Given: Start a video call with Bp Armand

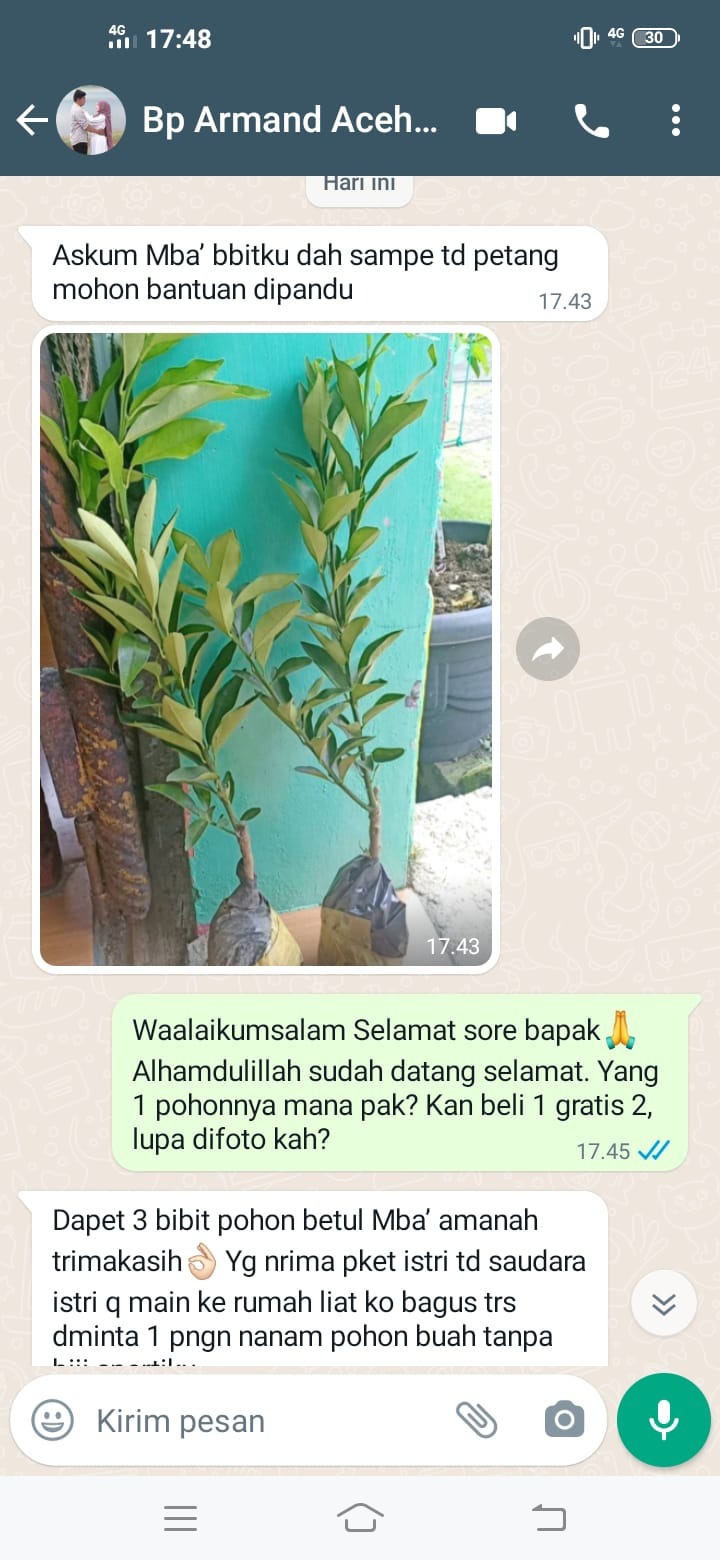Looking at the screenshot, I should point(496,121).
